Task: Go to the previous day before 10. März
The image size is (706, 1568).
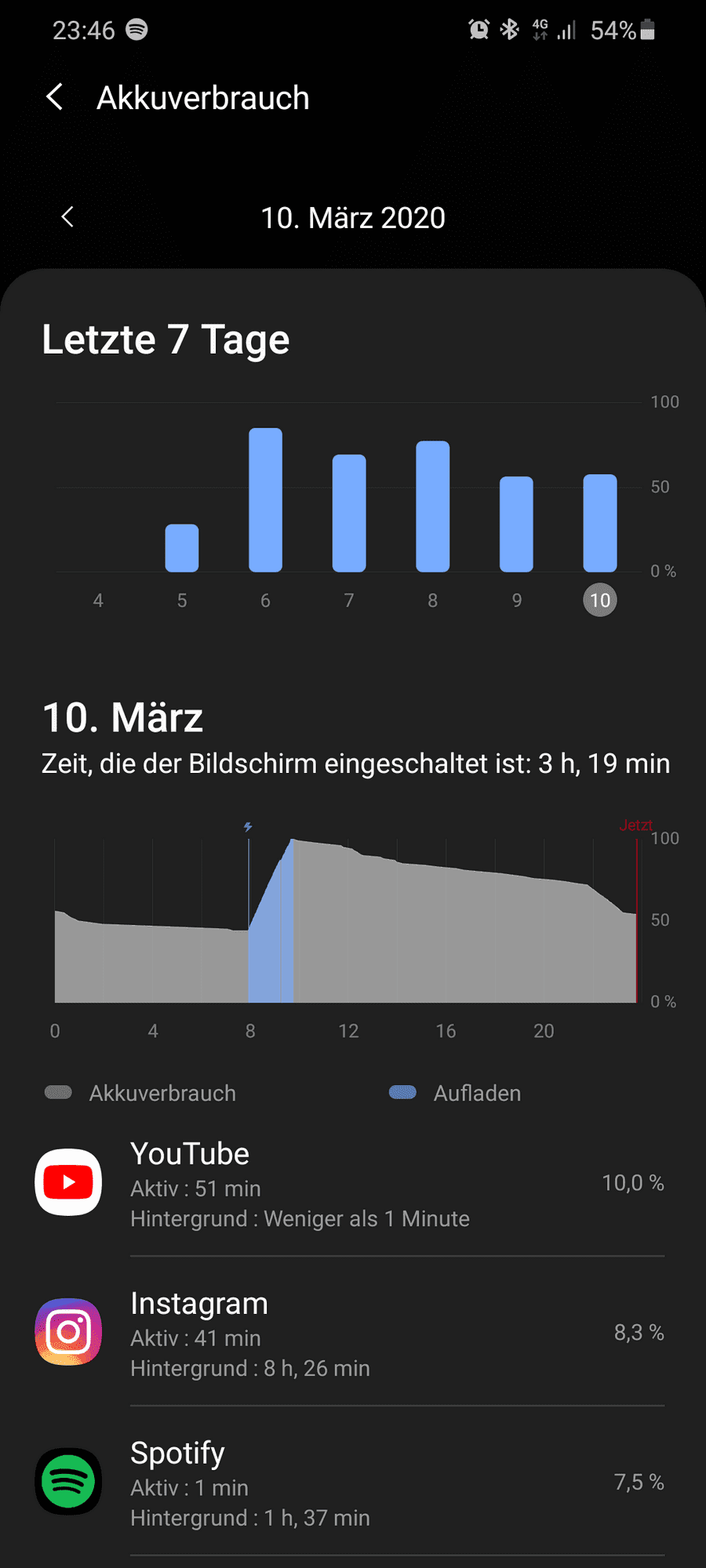Action: click(67, 217)
